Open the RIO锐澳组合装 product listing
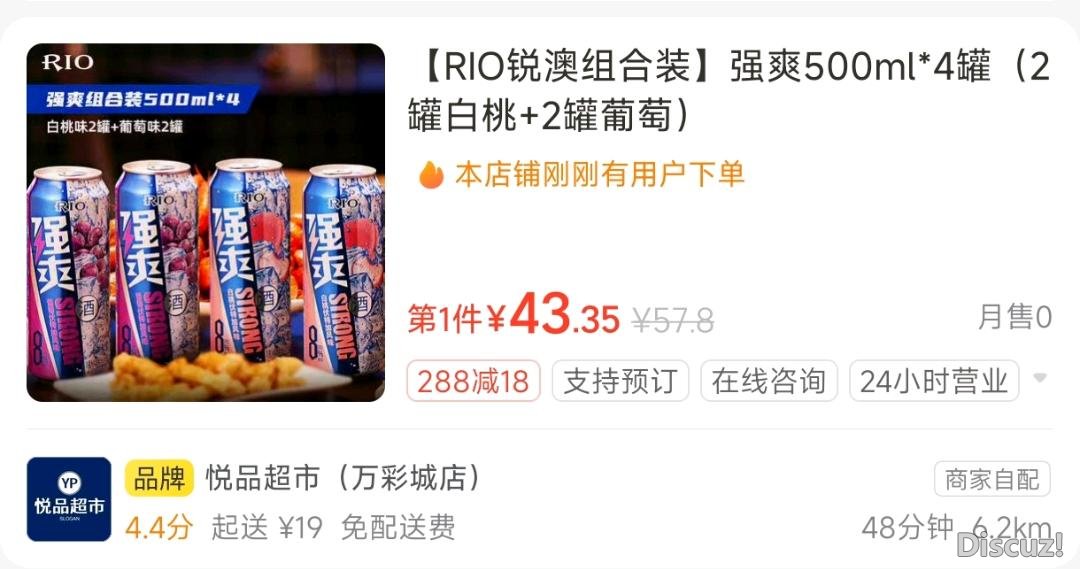The width and height of the screenshot is (1080, 569). (728, 92)
